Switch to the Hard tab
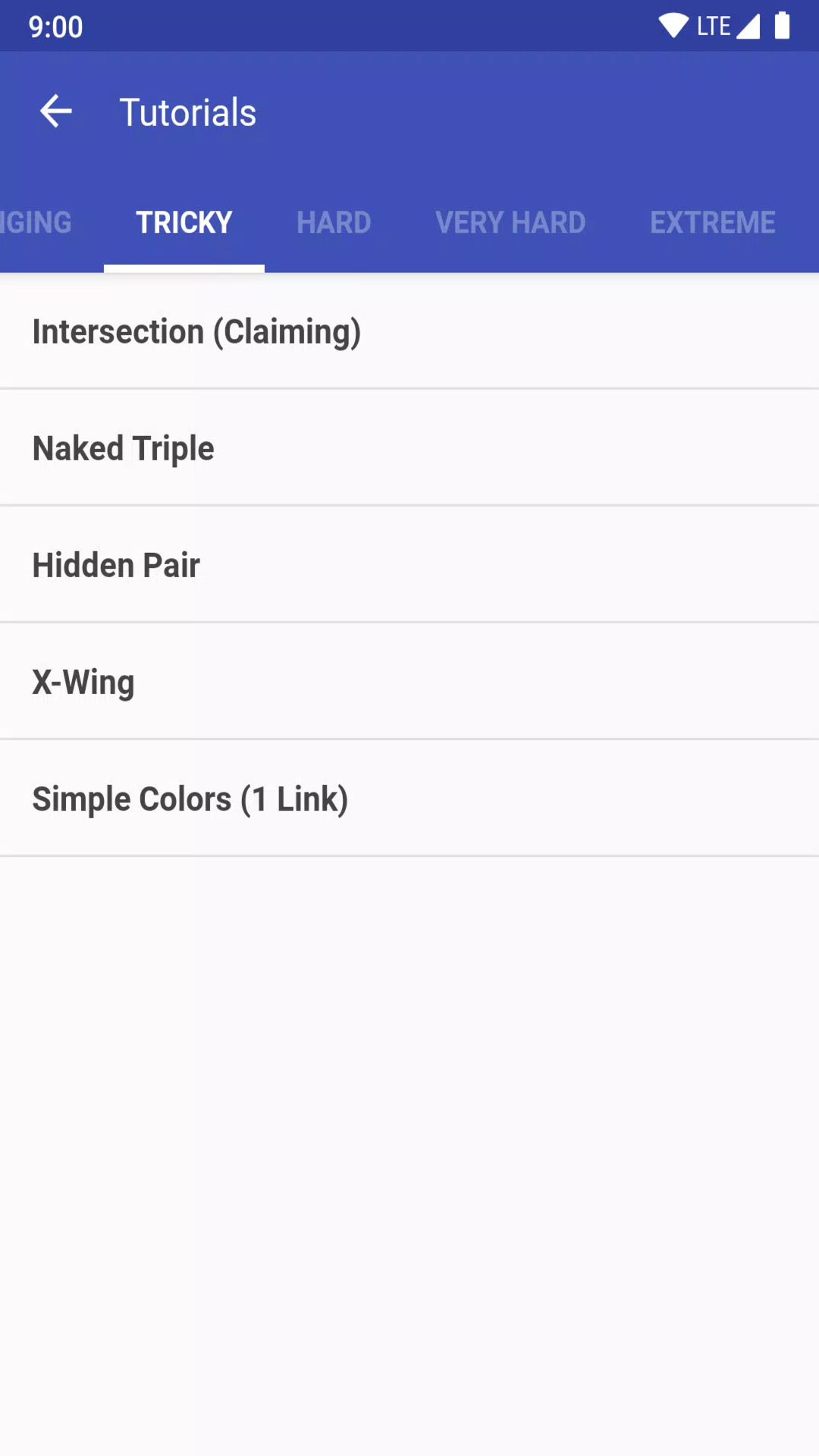The image size is (819, 1456). pyautogui.click(x=334, y=222)
